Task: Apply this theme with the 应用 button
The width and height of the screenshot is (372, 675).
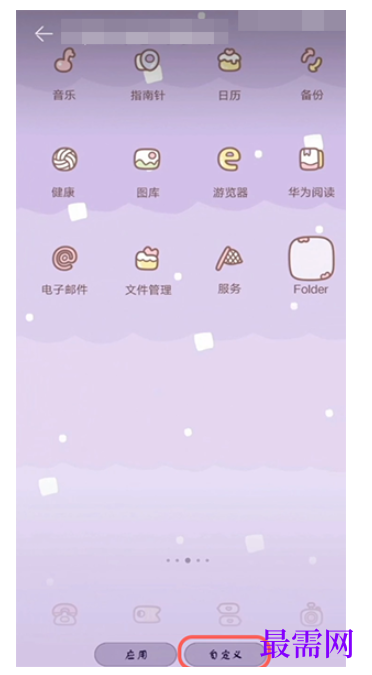Action: pyautogui.click(x=136, y=655)
